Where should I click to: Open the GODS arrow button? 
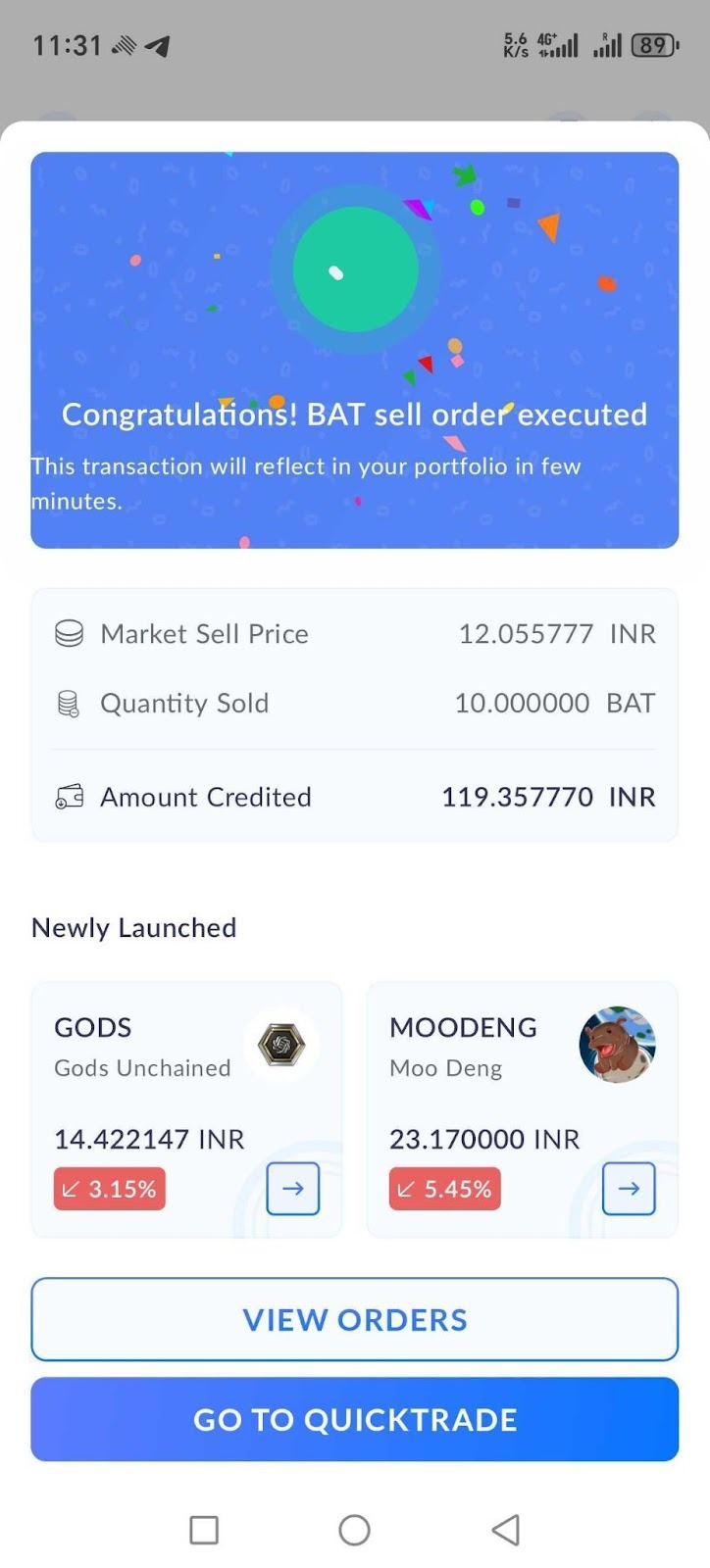click(293, 1189)
